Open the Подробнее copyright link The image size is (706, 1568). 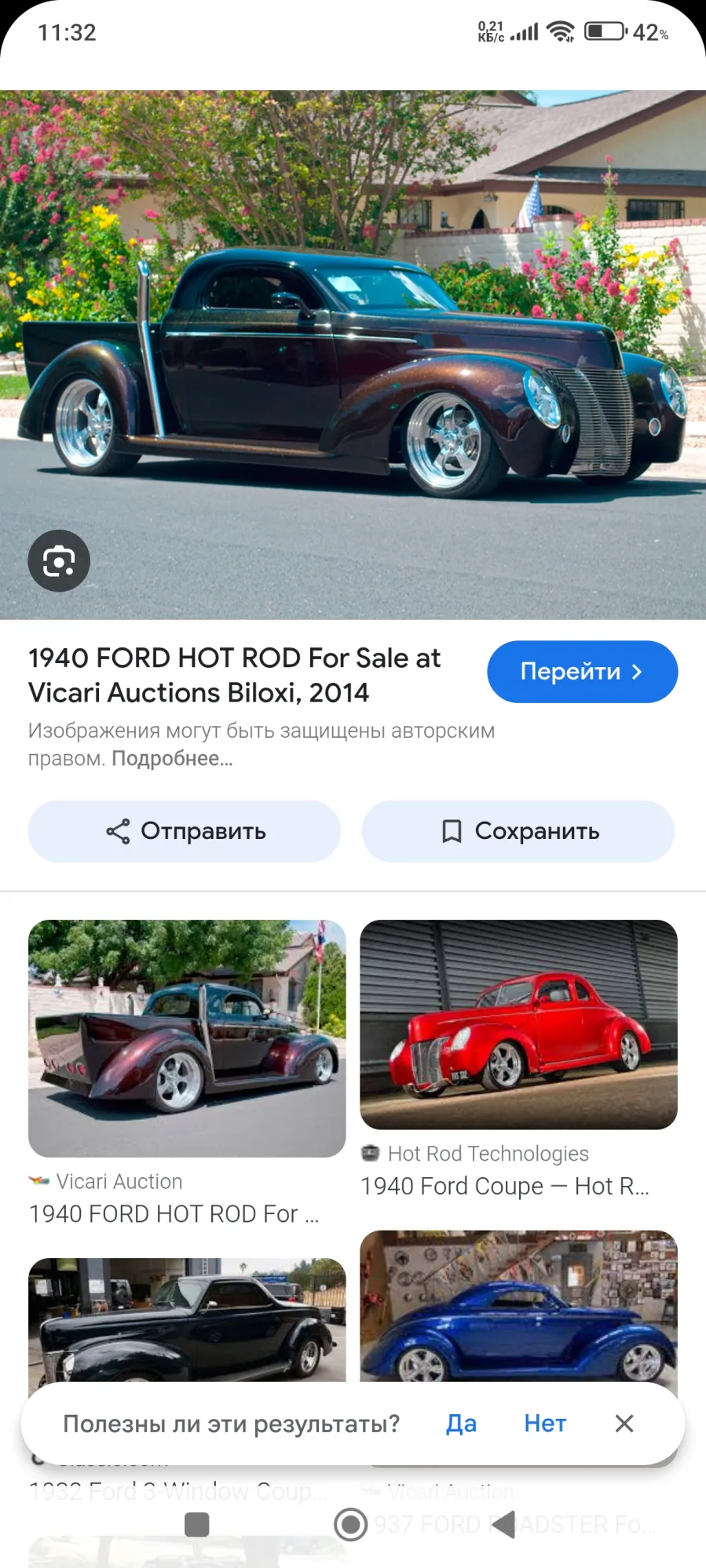coord(172,759)
